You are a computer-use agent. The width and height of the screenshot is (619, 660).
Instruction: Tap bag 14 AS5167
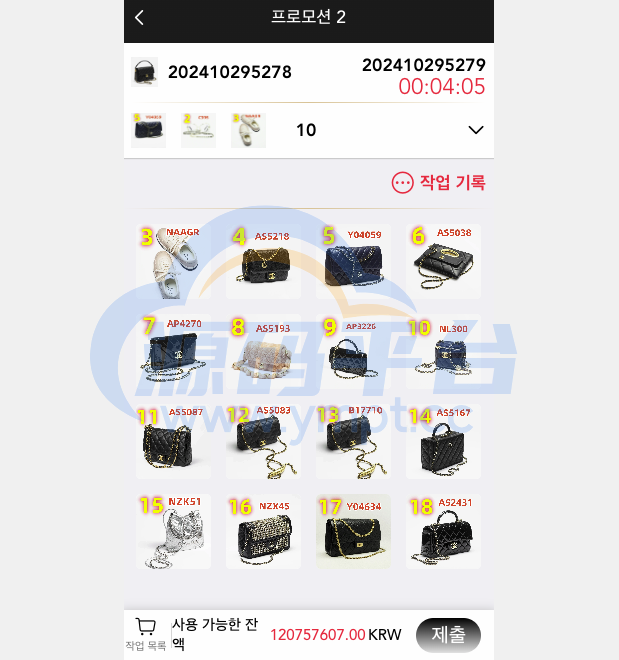pyautogui.click(x=443, y=442)
